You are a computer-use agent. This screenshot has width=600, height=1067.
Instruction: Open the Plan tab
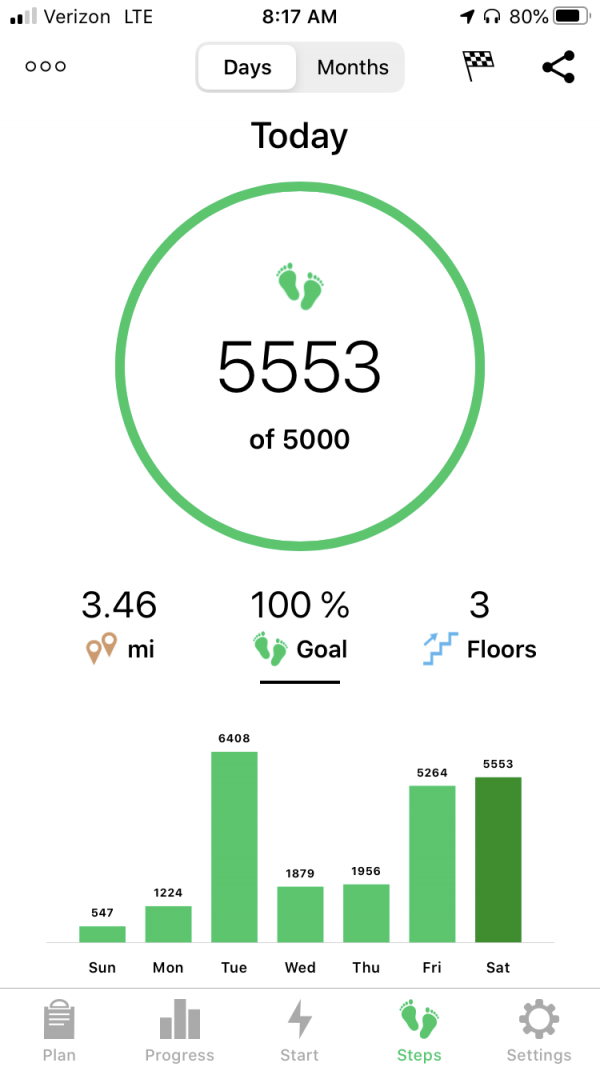[59, 1031]
